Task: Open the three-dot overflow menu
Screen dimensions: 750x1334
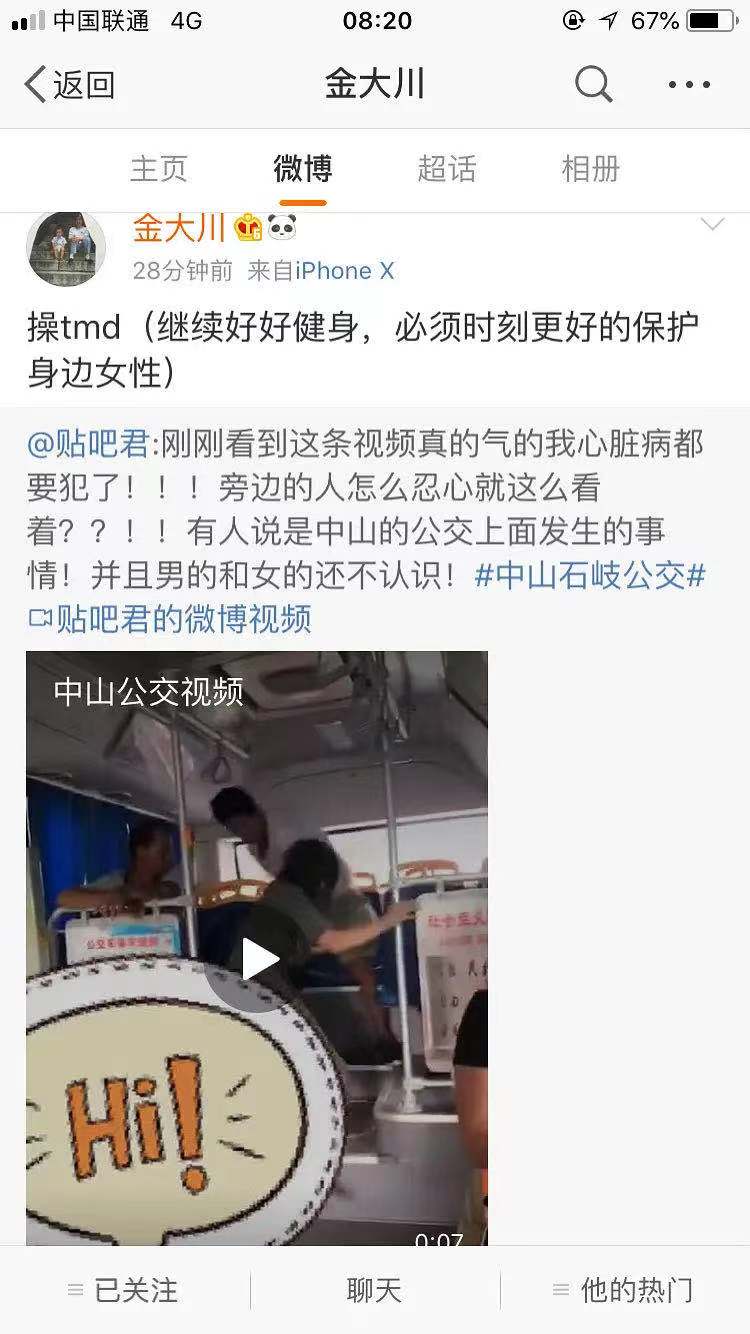Action: click(x=689, y=85)
